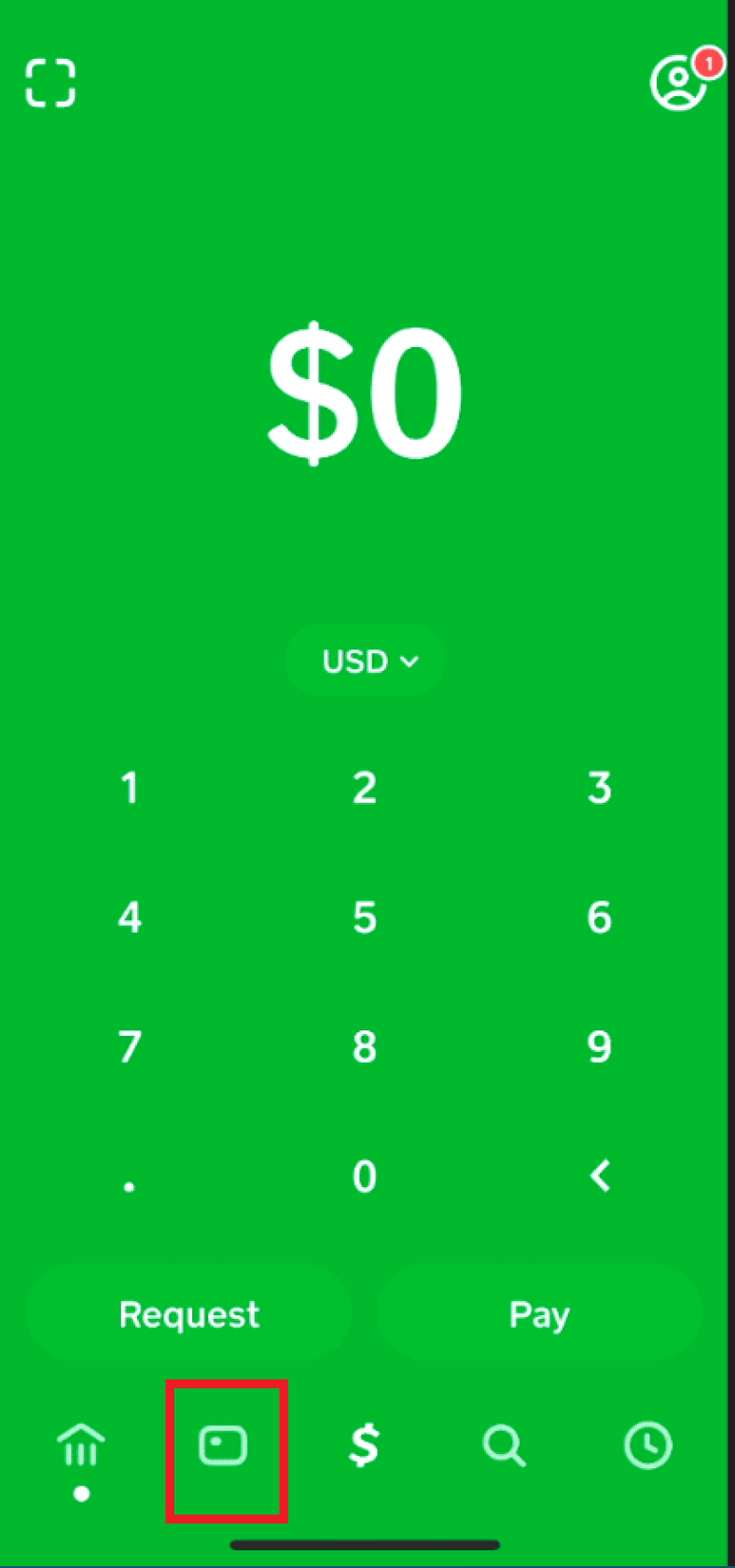This screenshot has width=735, height=1568.
Task: Open the QR code scanner
Action: coord(50,83)
